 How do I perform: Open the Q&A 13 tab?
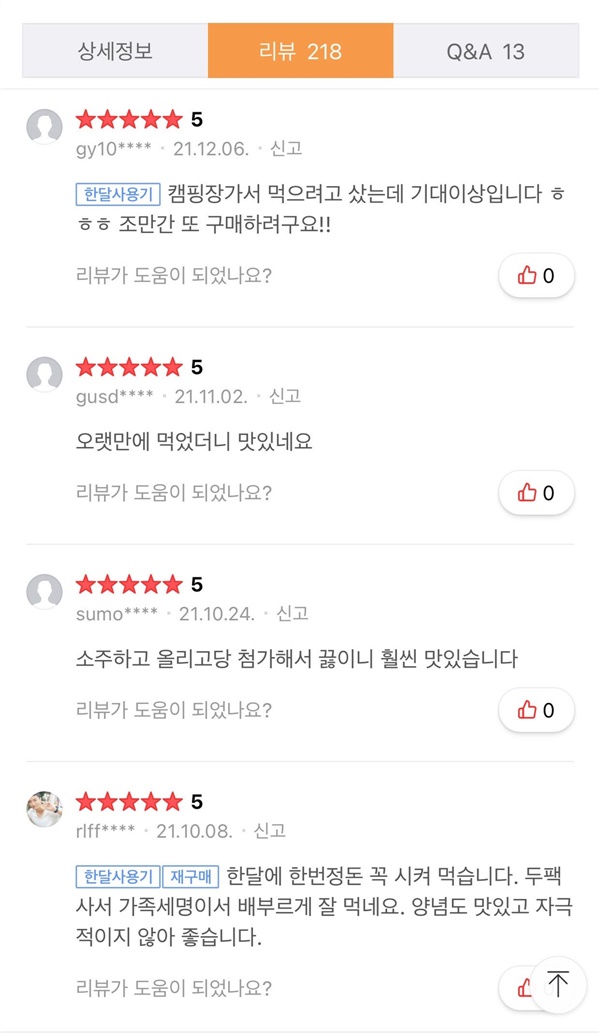485,51
